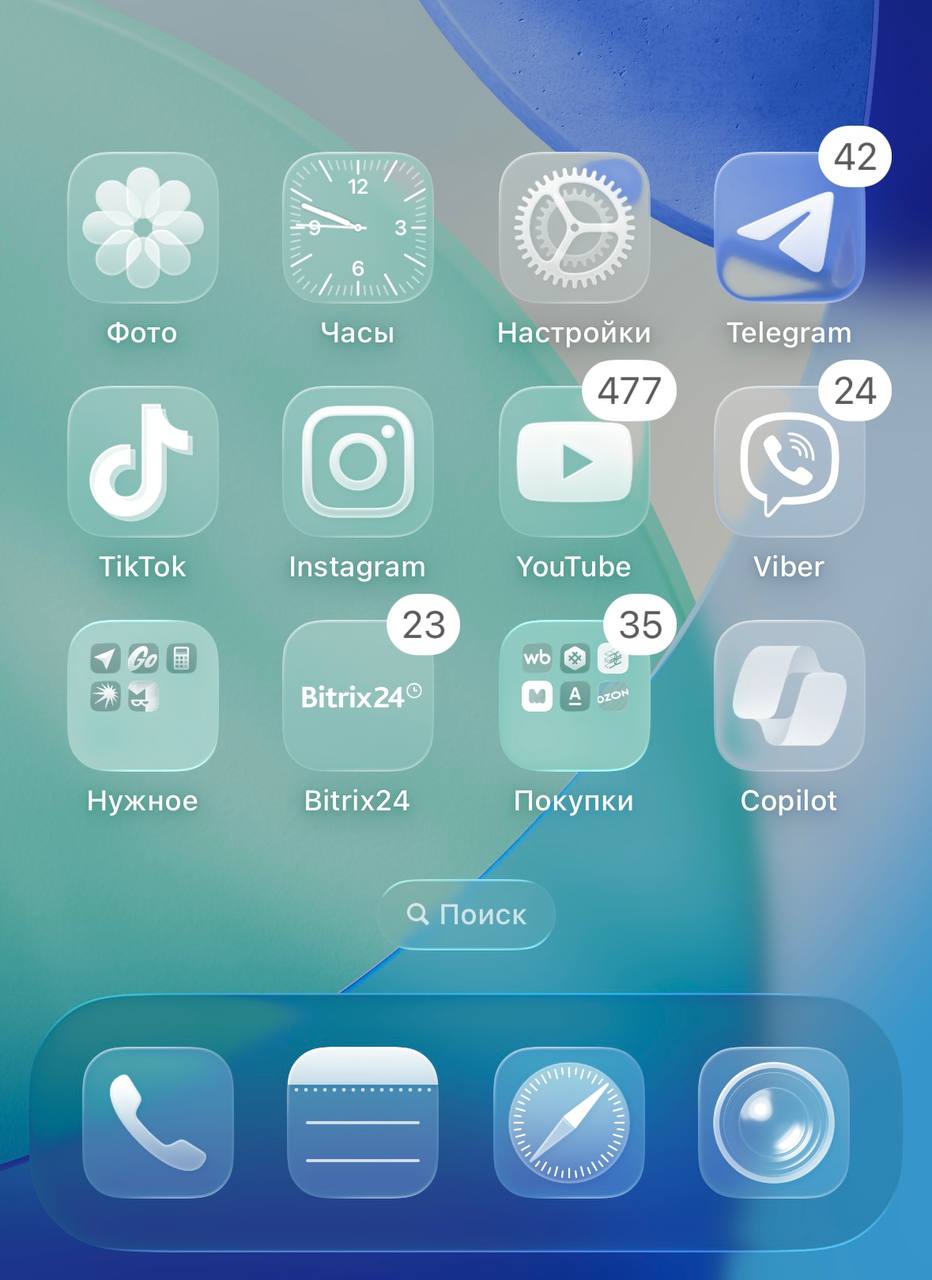Open Настройки settings
The width and height of the screenshot is (932, 1280).
pos(574,228)
